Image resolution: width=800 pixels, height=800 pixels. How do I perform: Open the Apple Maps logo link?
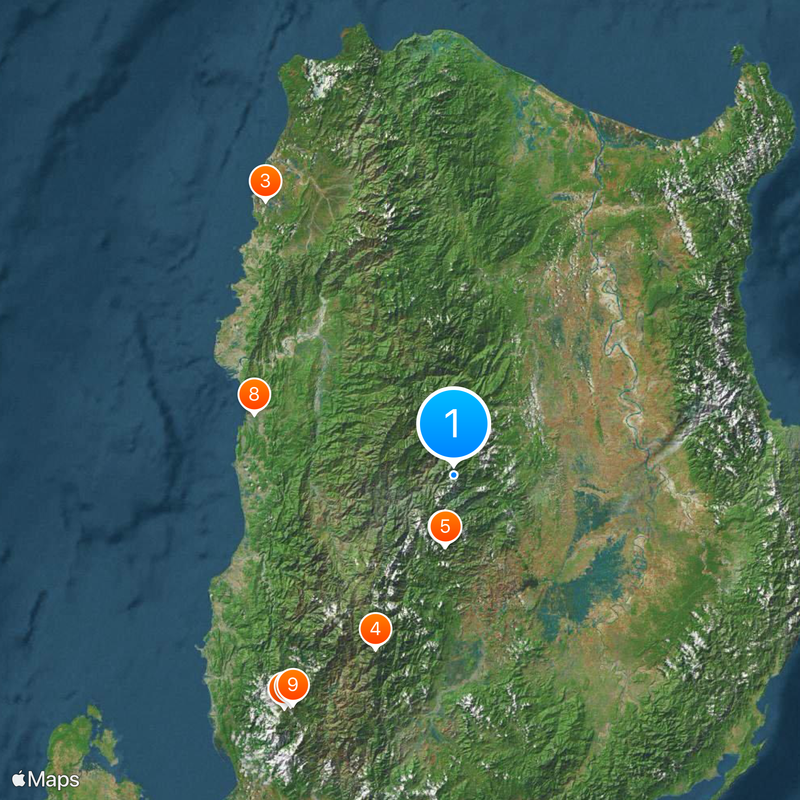(46, 779)
